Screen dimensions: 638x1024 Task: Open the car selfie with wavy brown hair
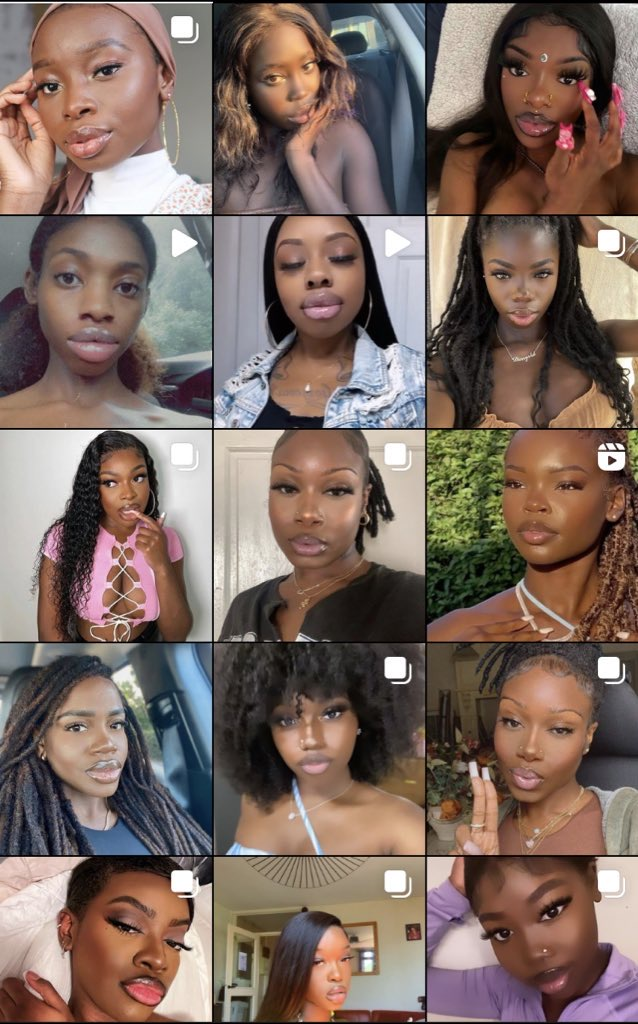point(319,107)
